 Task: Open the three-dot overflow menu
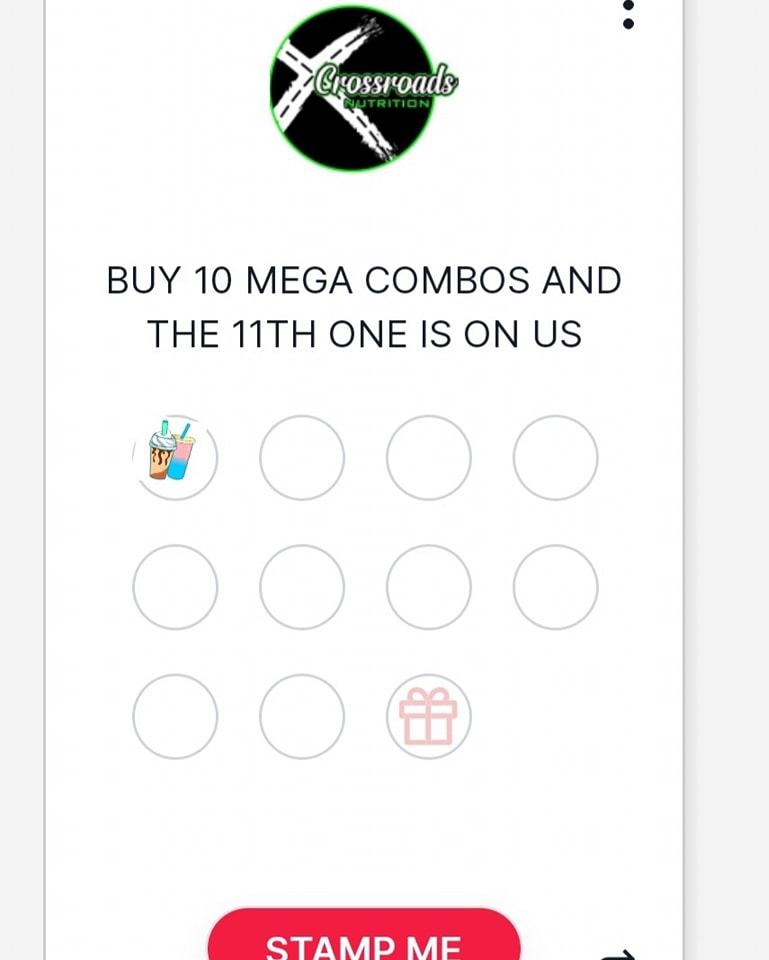click(628, 12)
